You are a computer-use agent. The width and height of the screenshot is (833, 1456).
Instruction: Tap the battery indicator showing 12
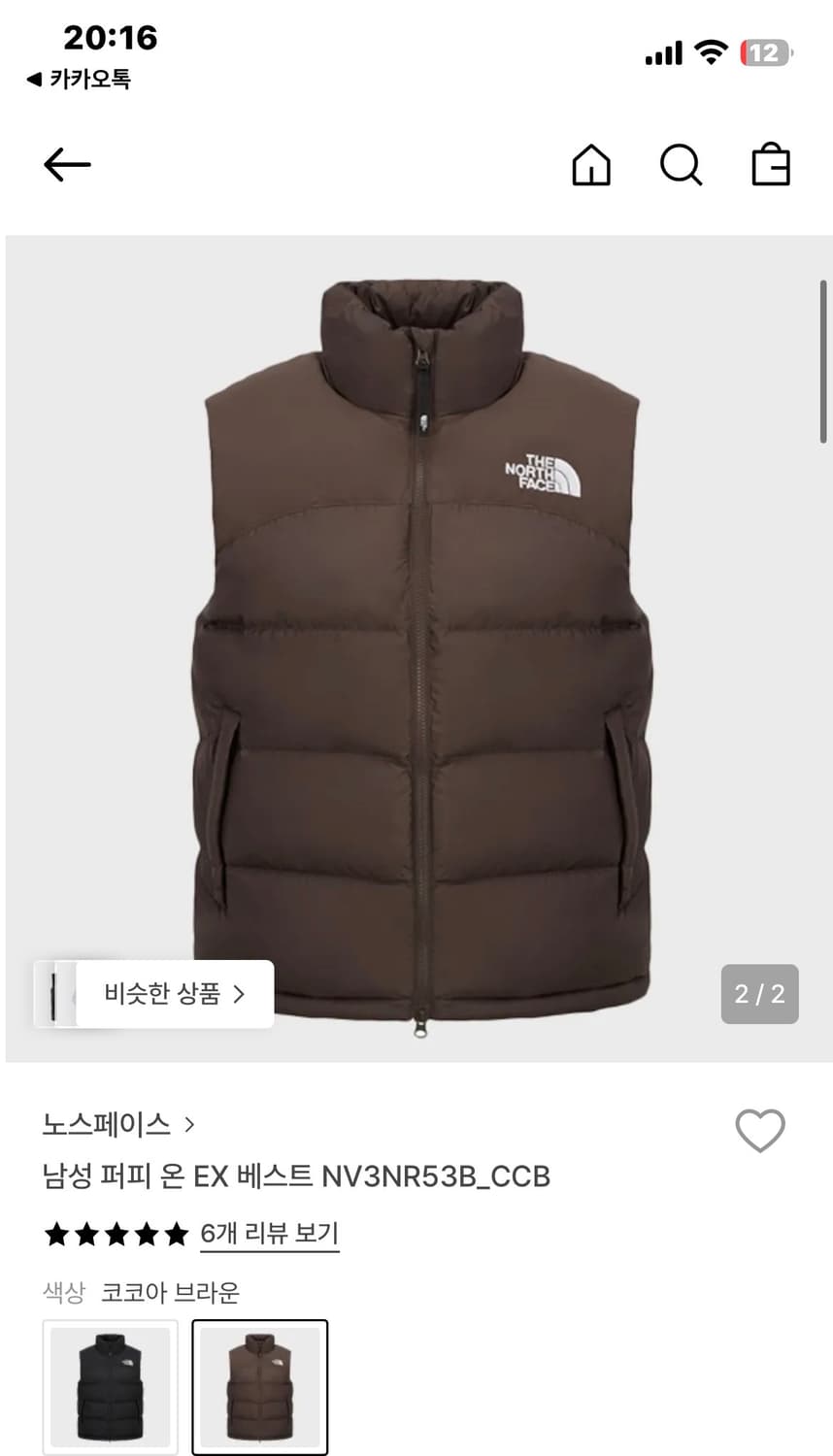[x=764, y=53]
